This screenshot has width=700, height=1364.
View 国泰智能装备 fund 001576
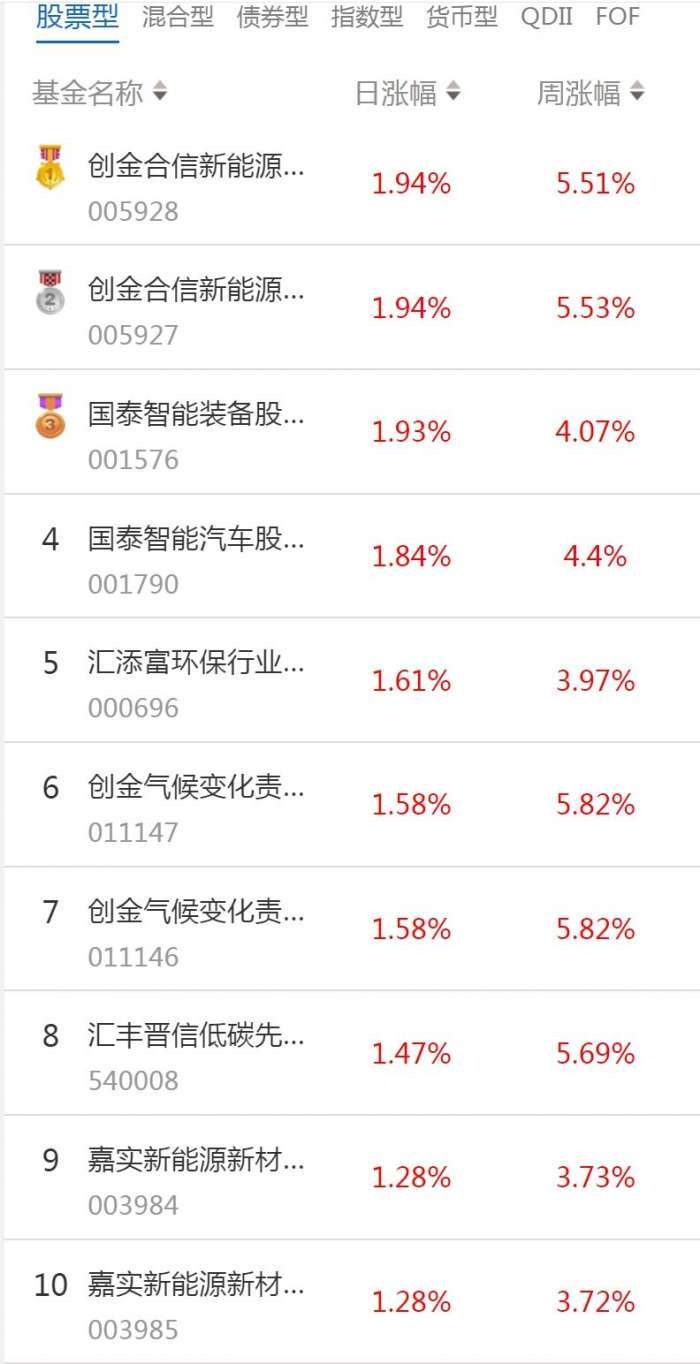click(196, 432)
